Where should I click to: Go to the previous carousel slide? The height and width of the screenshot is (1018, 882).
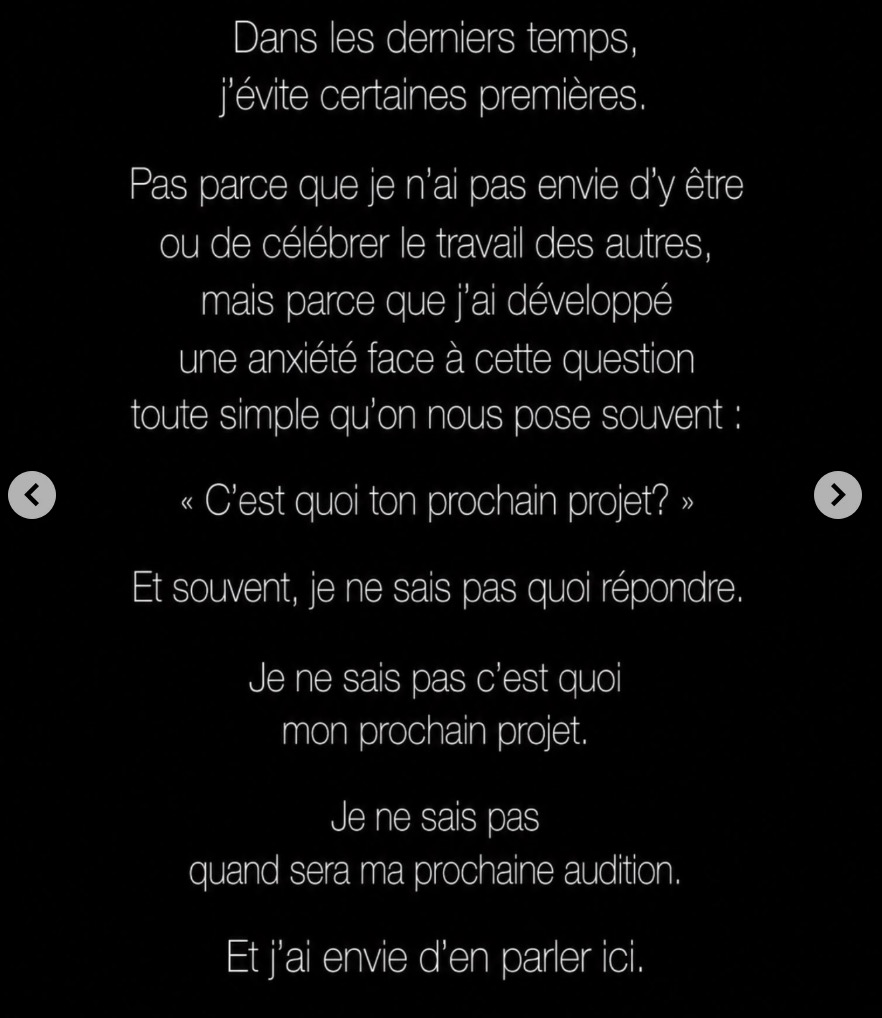coord(32,495)
